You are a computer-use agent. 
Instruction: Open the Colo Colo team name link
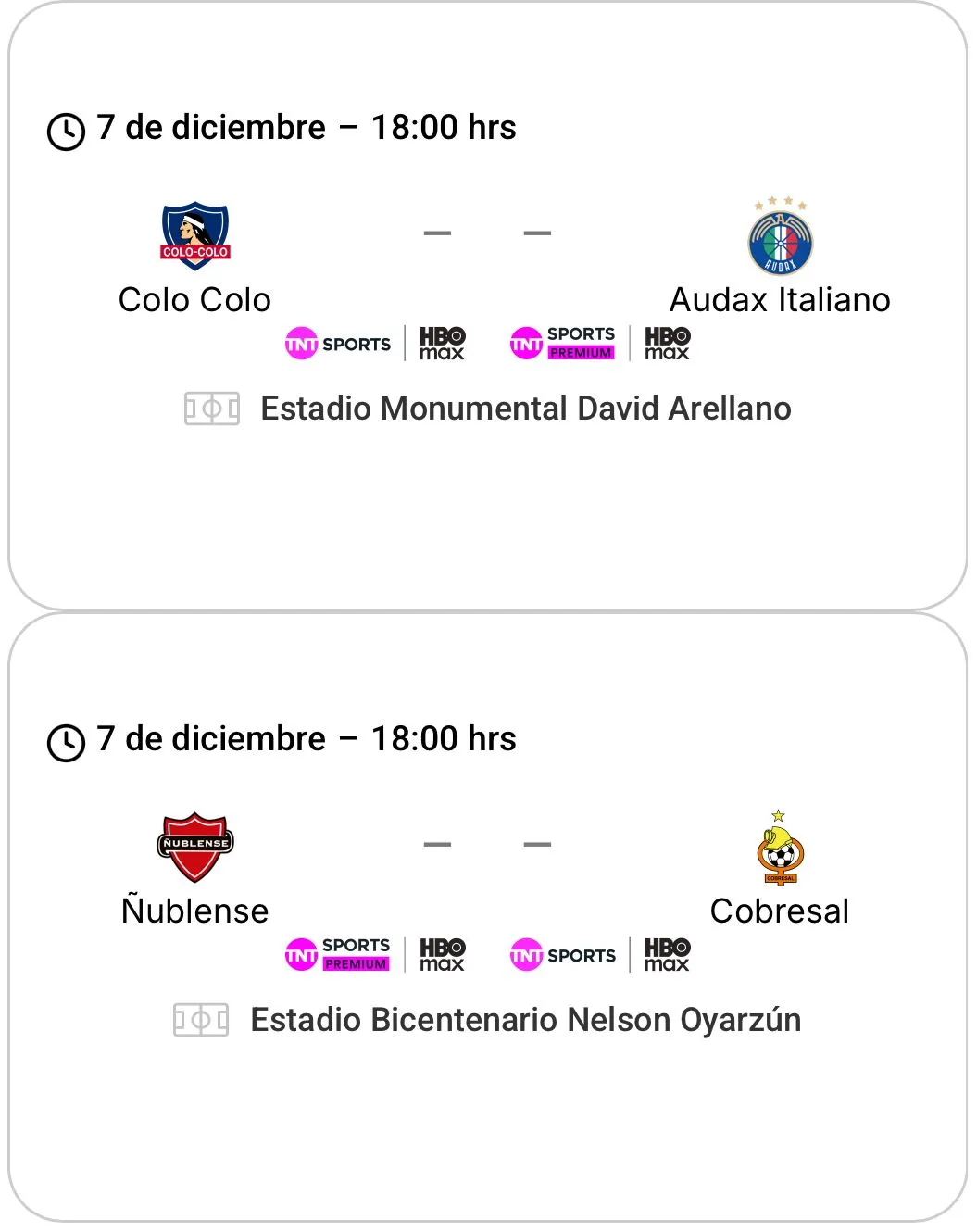(194, 299)
